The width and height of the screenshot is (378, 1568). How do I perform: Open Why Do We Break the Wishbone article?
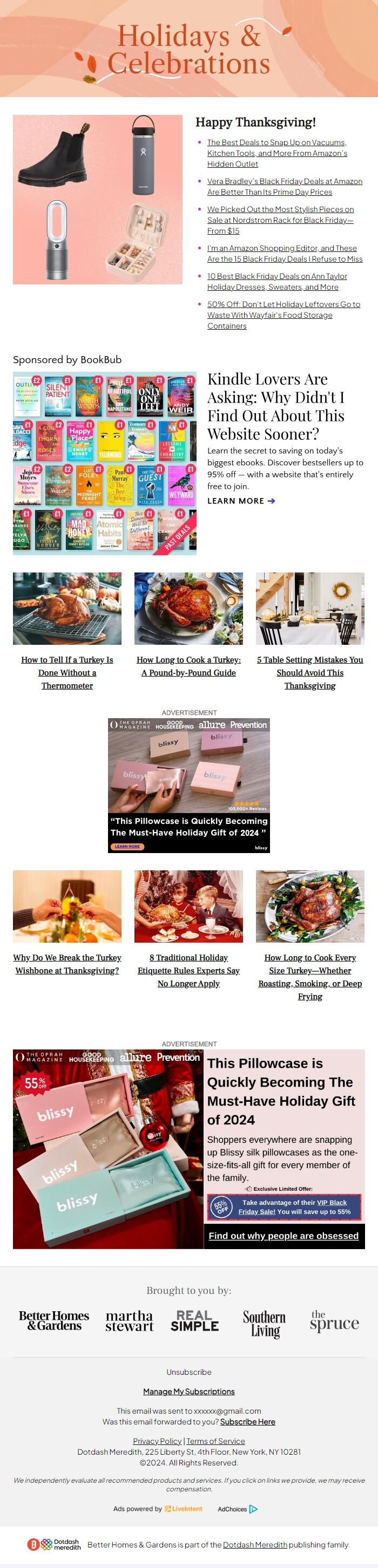(x=67, y=964)
